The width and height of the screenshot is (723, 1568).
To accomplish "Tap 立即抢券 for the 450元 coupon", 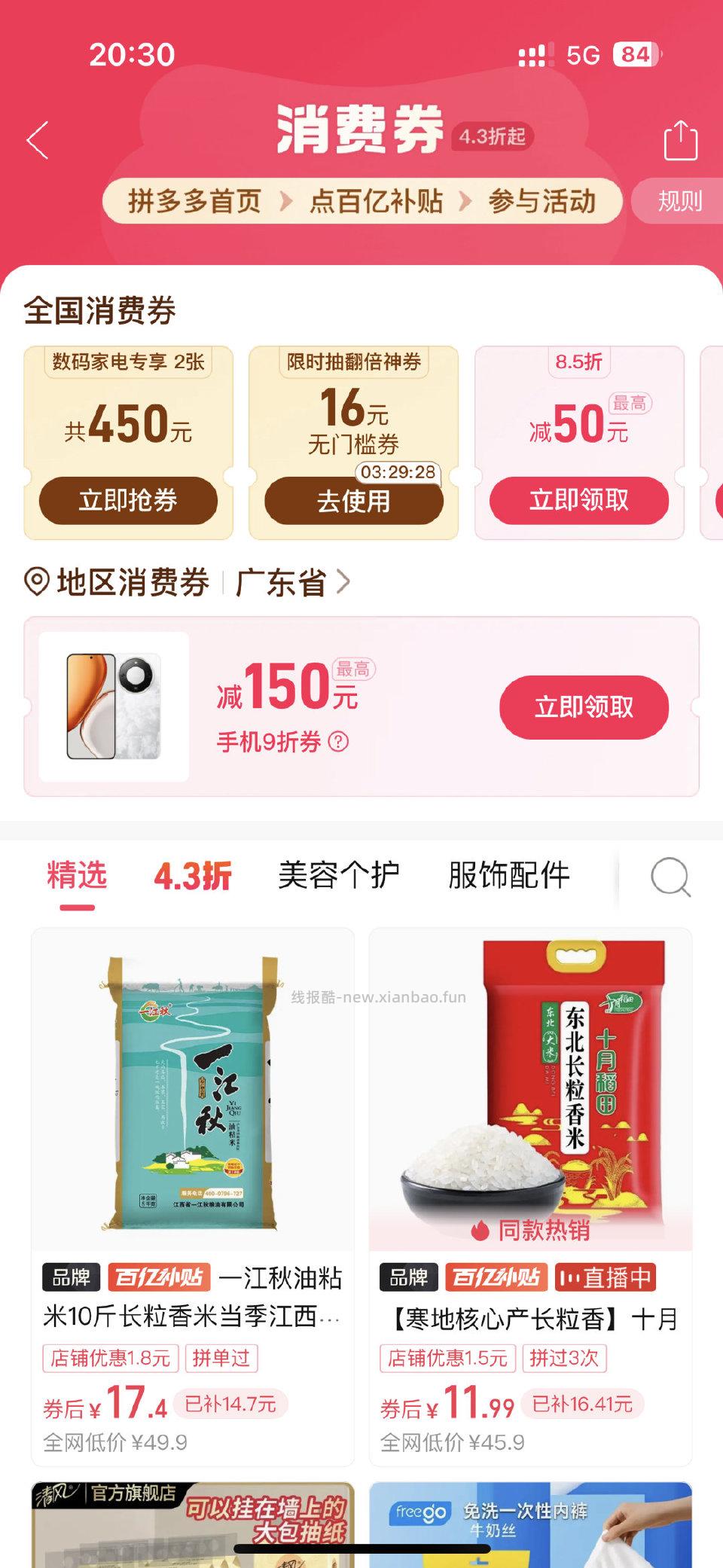I will click(x=129, y=500).
